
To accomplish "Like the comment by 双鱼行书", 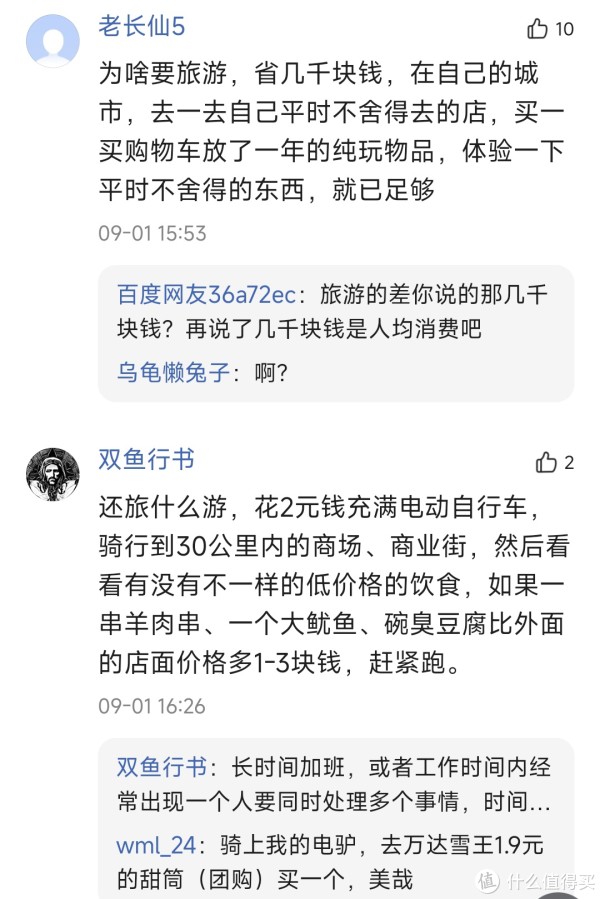I will (546, 462).
